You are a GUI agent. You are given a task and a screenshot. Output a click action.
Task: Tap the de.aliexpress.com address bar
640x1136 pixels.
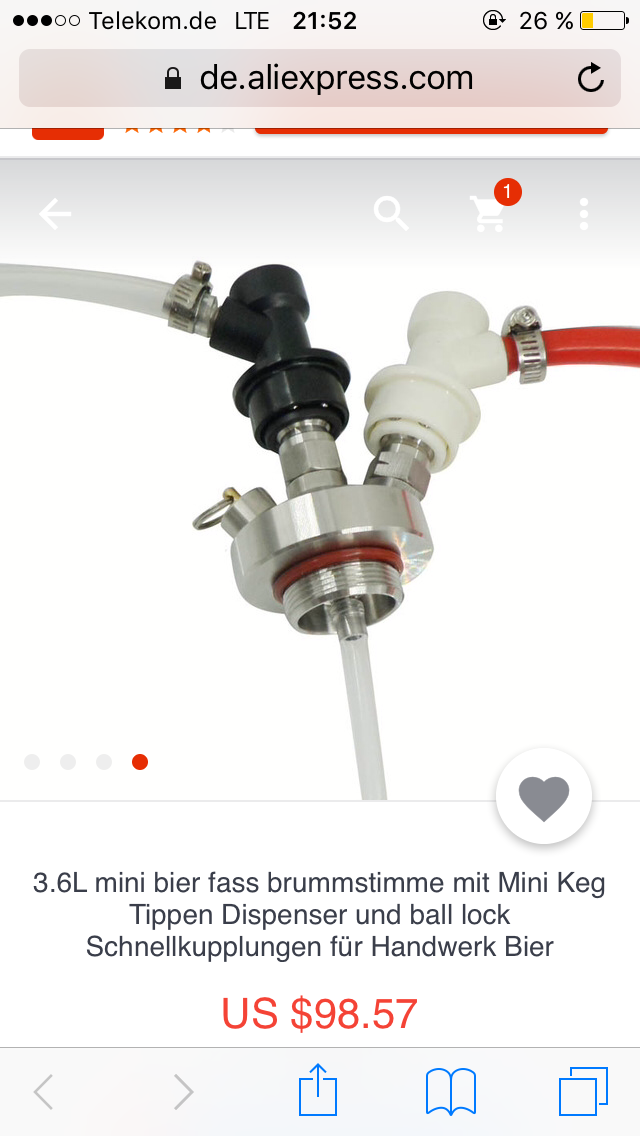[x=320, y=78]
